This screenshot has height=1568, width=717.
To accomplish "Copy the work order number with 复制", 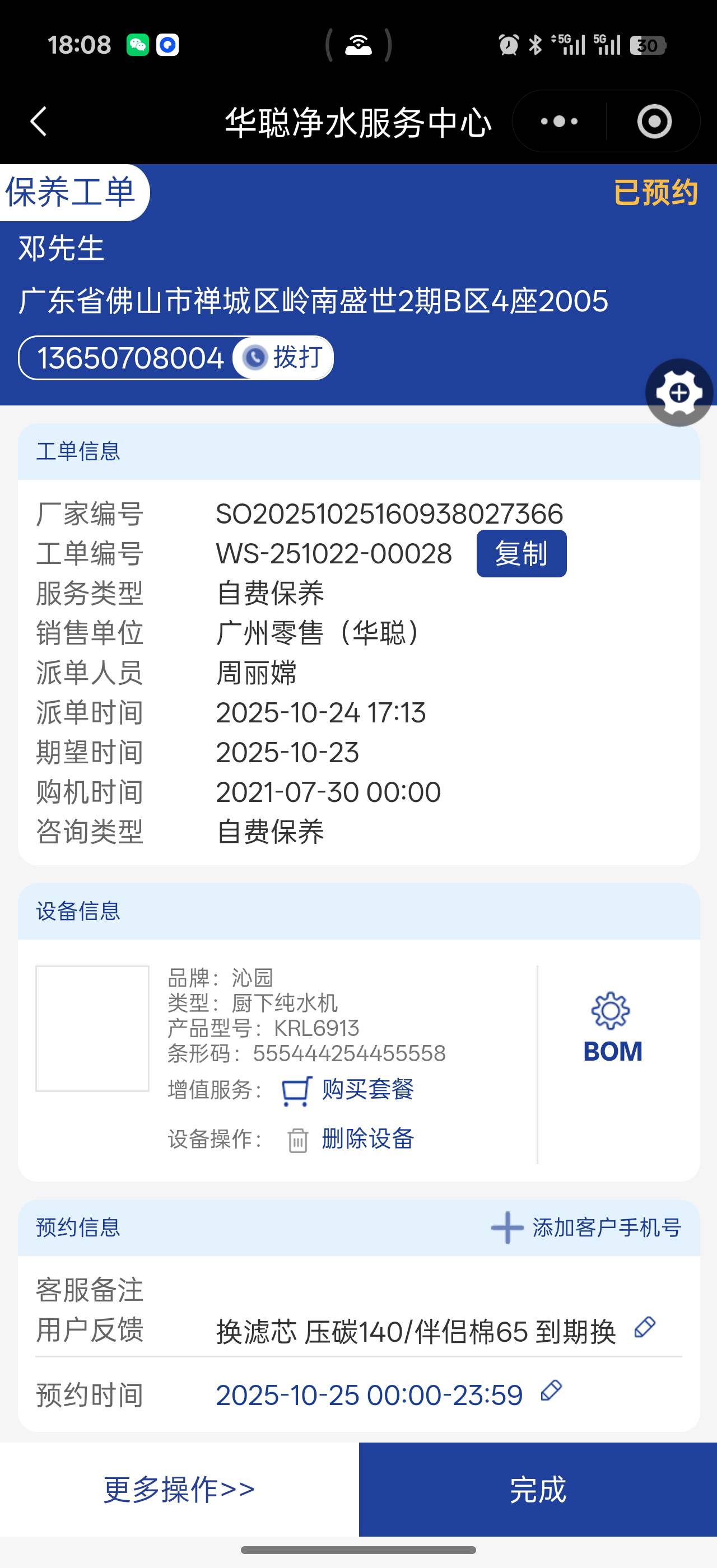I will [521, 553].
